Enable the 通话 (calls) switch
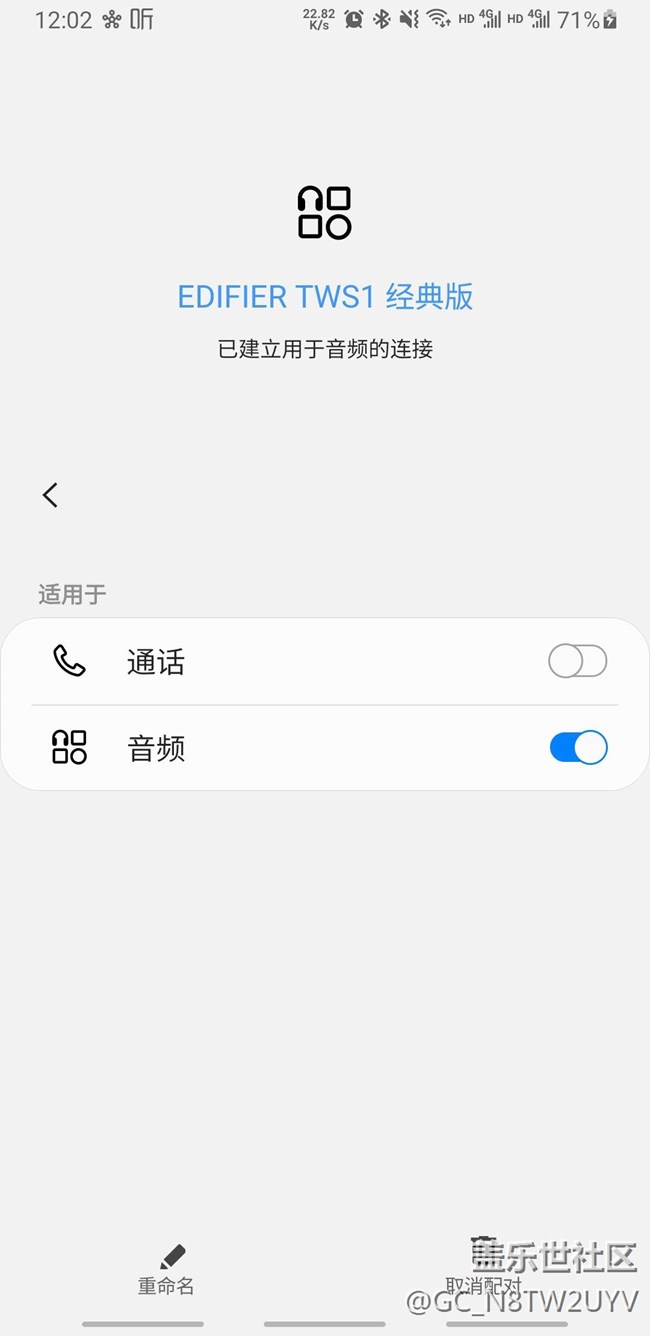 coord(577,661)
